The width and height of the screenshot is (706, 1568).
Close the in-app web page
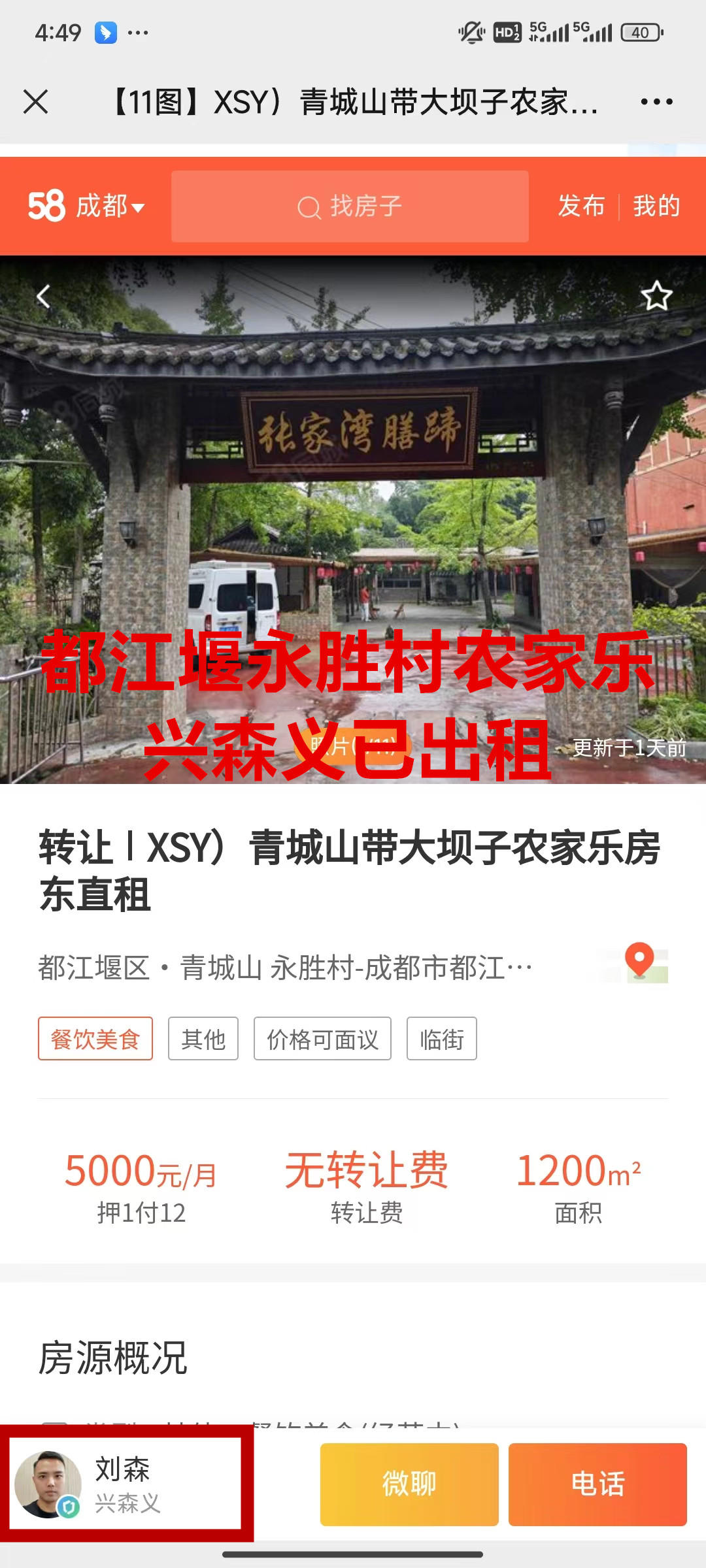(36, 102)
